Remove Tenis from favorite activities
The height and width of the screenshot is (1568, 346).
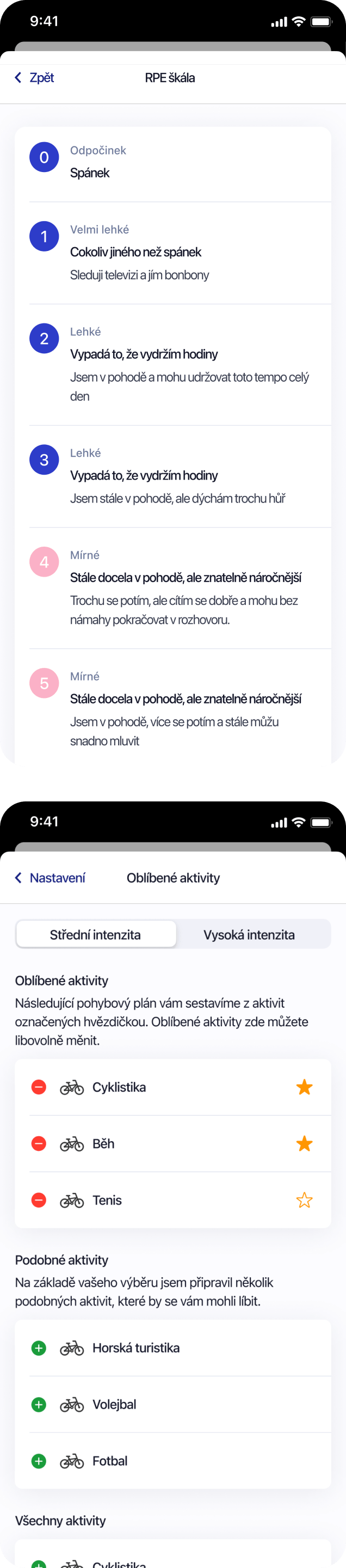click(38, 1200)
